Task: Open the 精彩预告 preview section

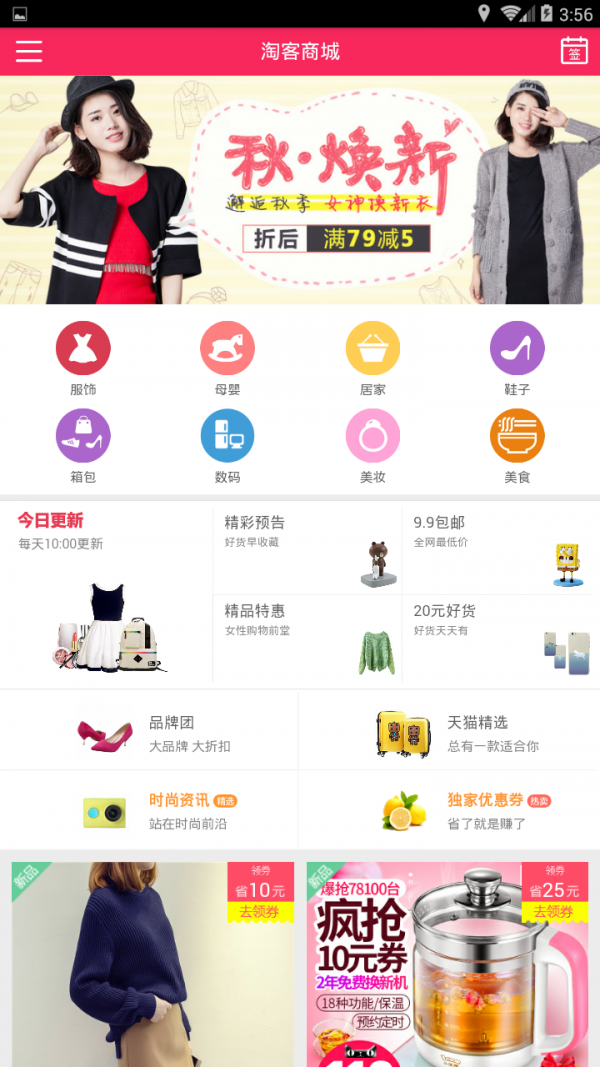Action: click(x=307, y=549)
